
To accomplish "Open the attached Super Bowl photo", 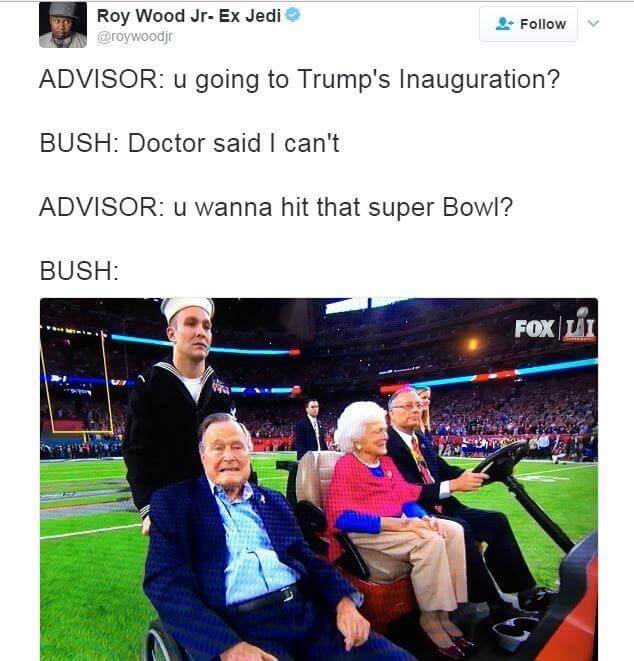I will [319, 479].
